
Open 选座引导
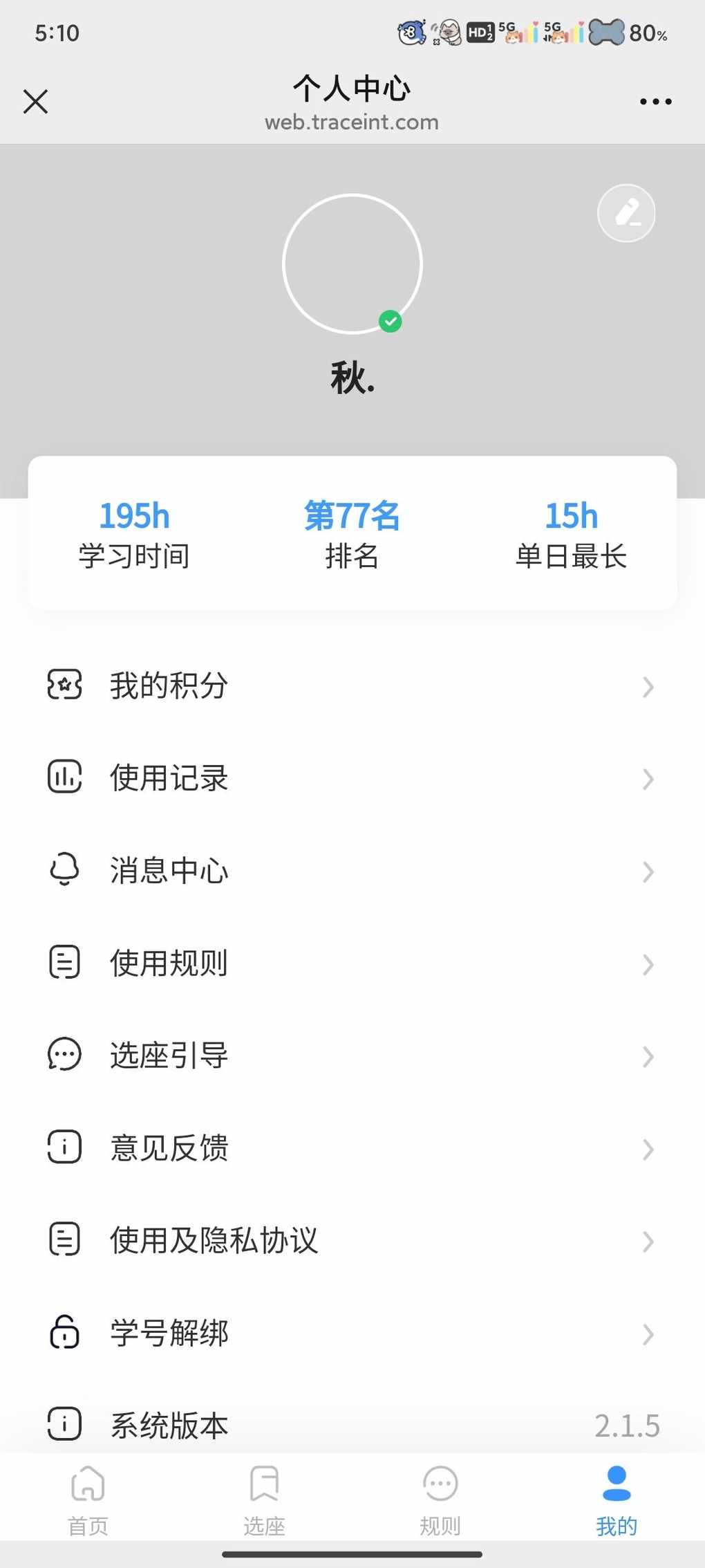pyautogui.click(x=352, y=1055)
